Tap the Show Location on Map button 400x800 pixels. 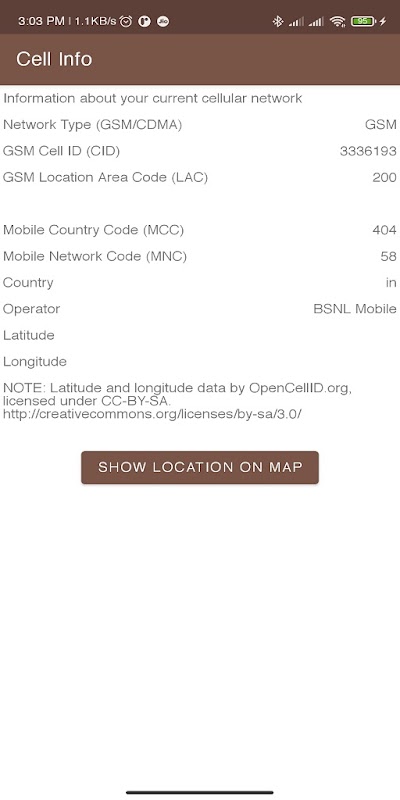coord(200,467)
